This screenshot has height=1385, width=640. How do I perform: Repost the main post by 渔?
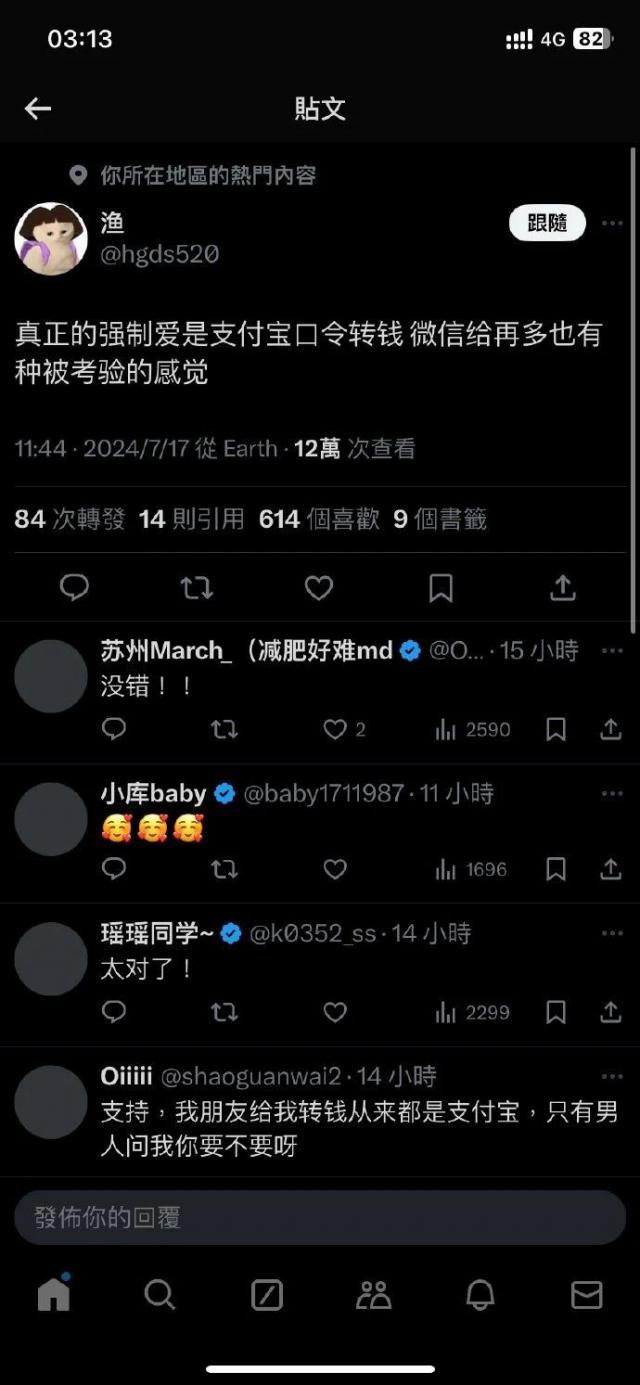tap(197, 587)
